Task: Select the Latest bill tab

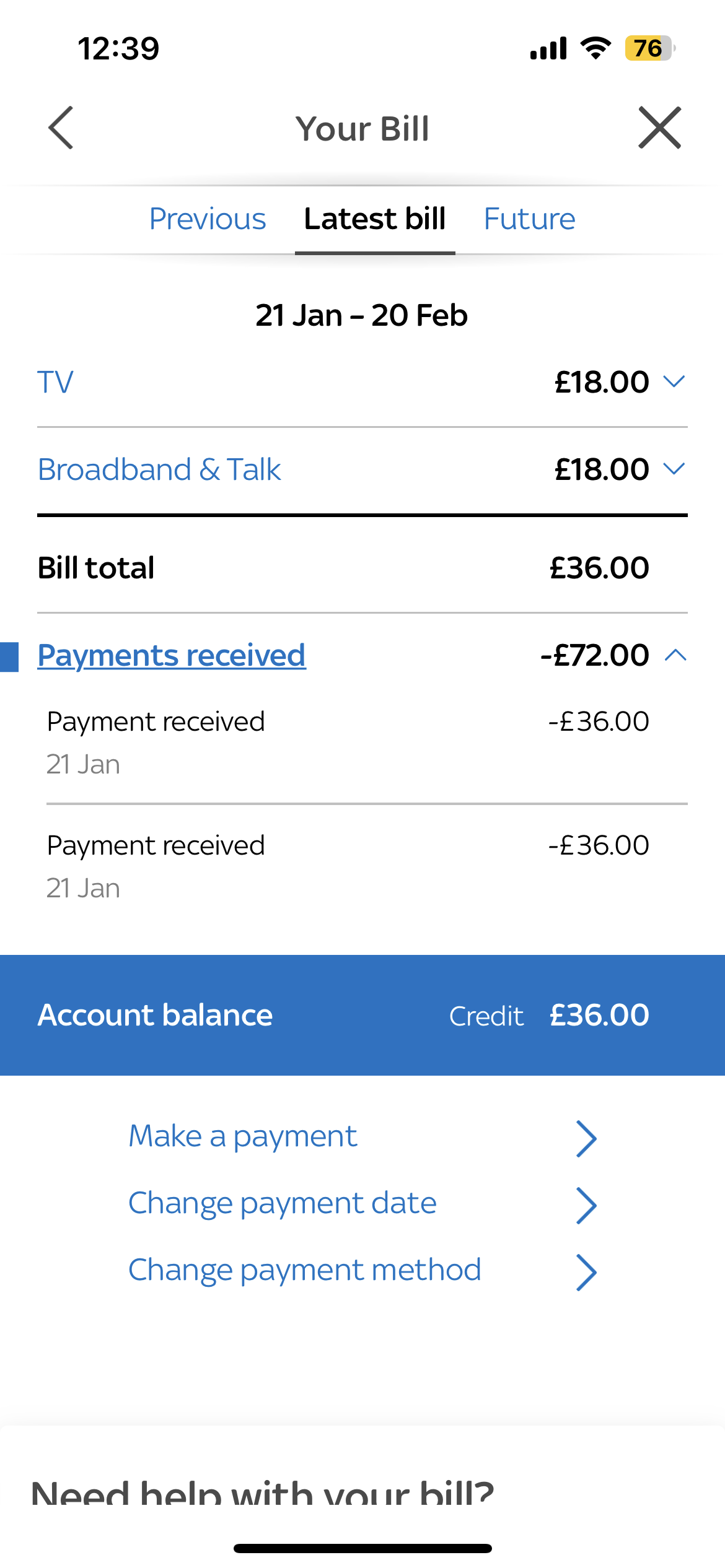Action: coord(374,219)
